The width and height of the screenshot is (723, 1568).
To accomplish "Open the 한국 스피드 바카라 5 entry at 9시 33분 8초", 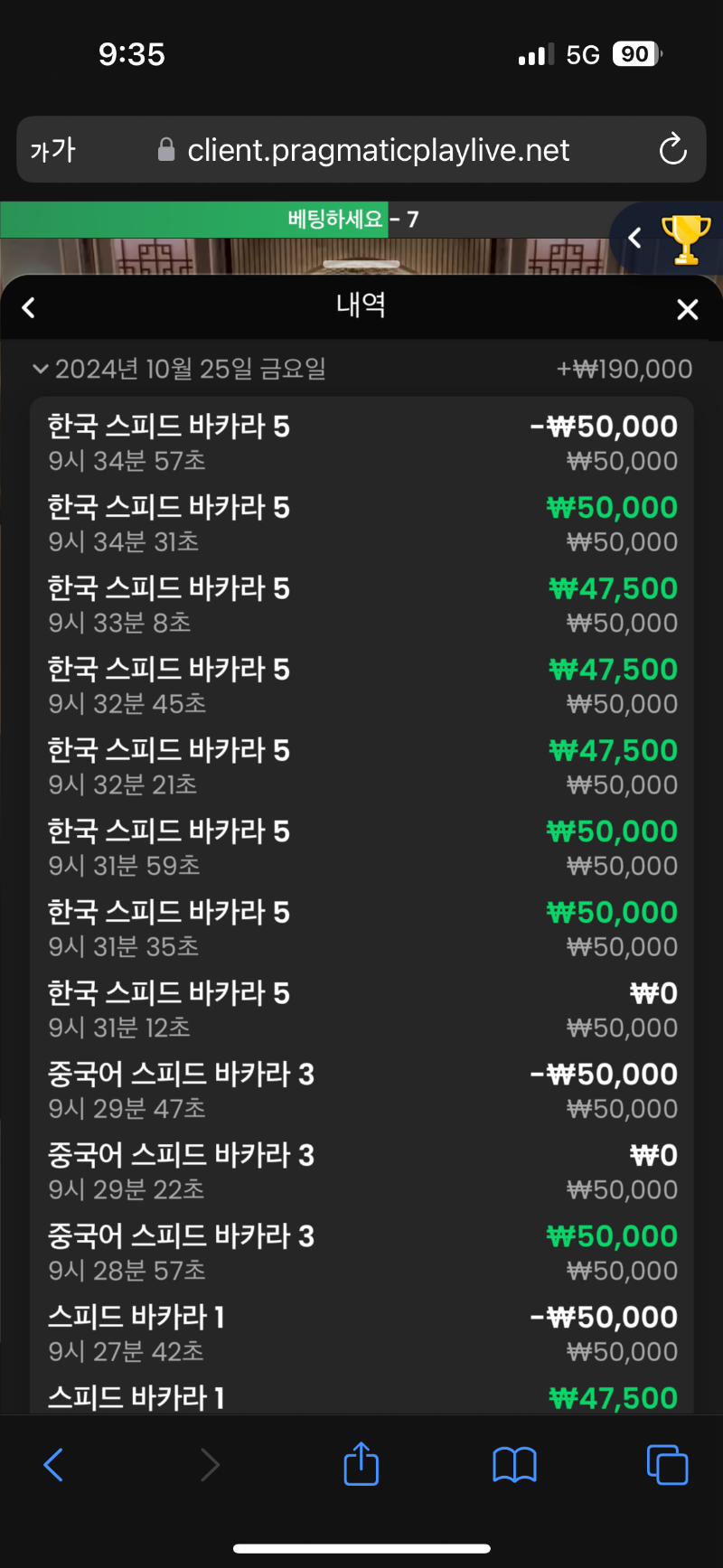I will pyautogui.click(x=361, y=605).
